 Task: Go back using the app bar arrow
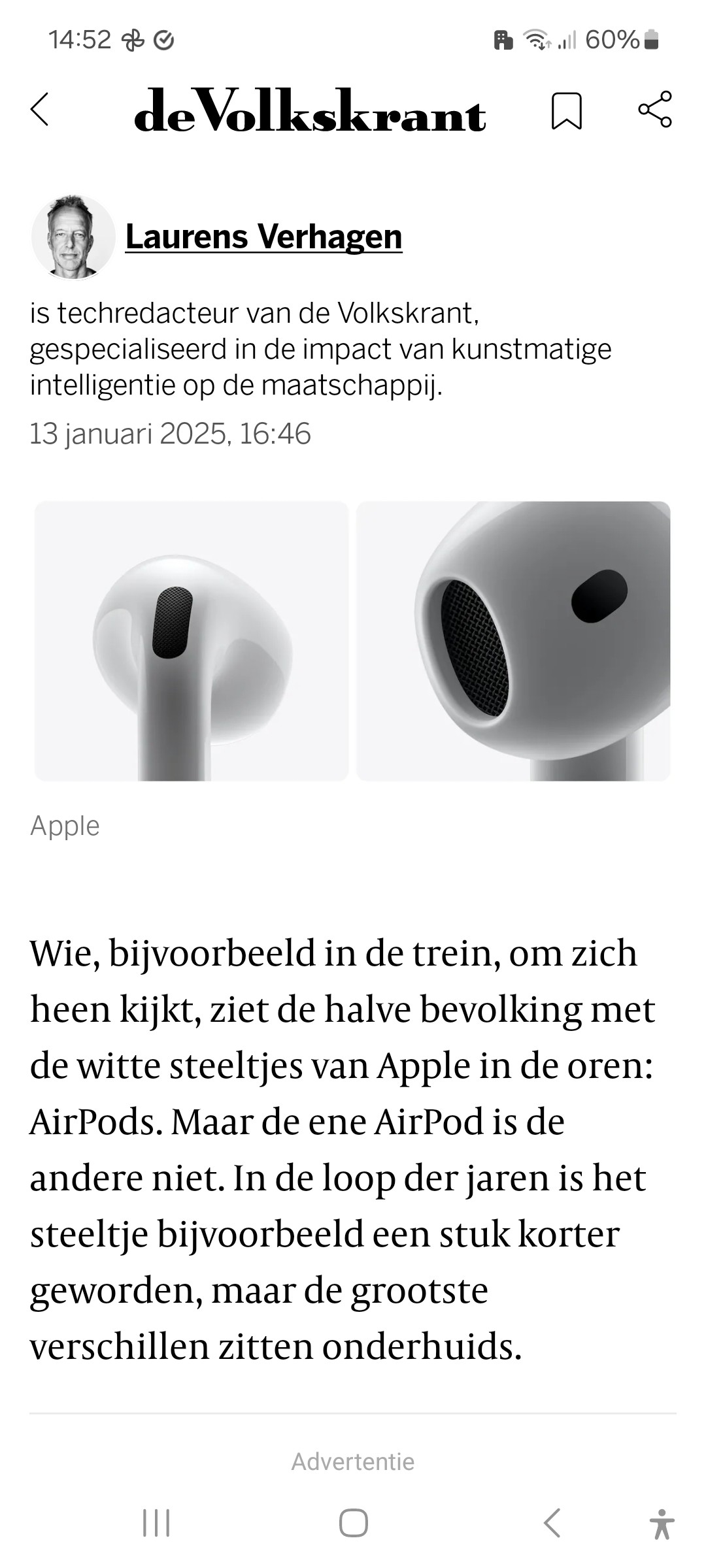click(x=40, y=109)
